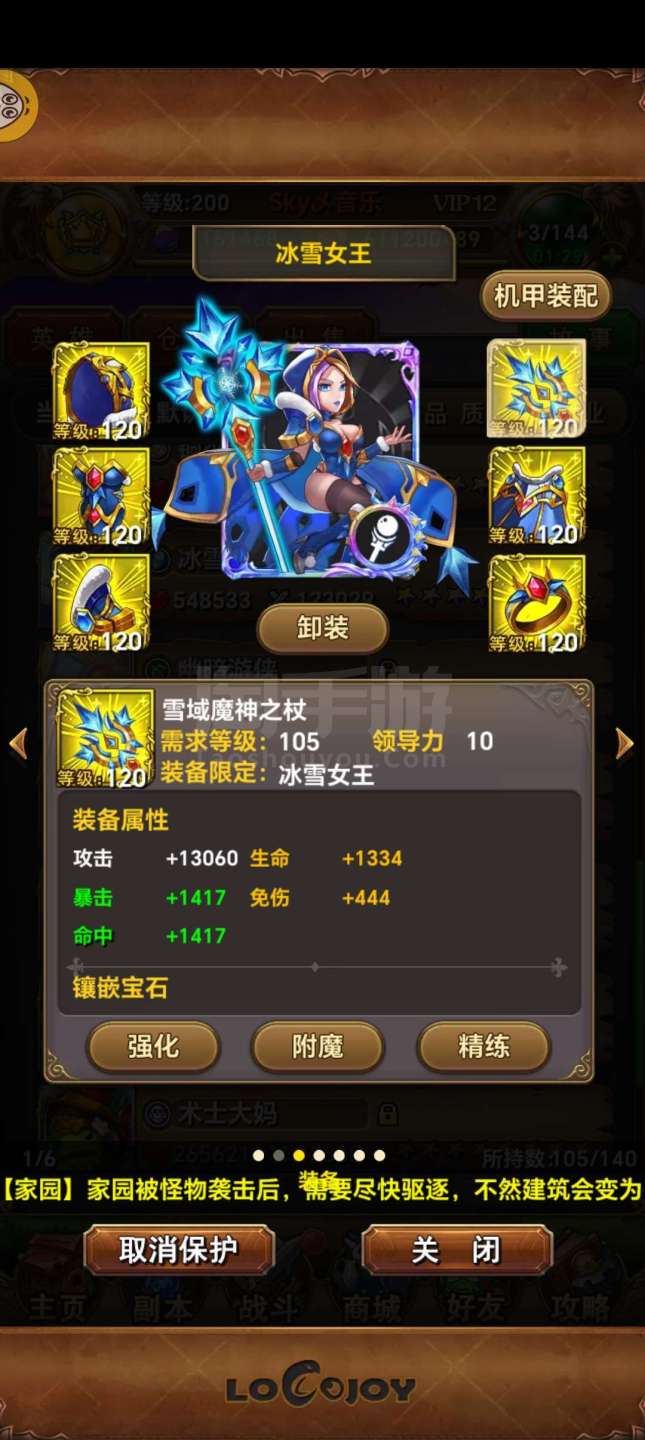Tap the 卸装 unequip button
The width and height of the screenshot is (645, 1440).
coord(322,628)
